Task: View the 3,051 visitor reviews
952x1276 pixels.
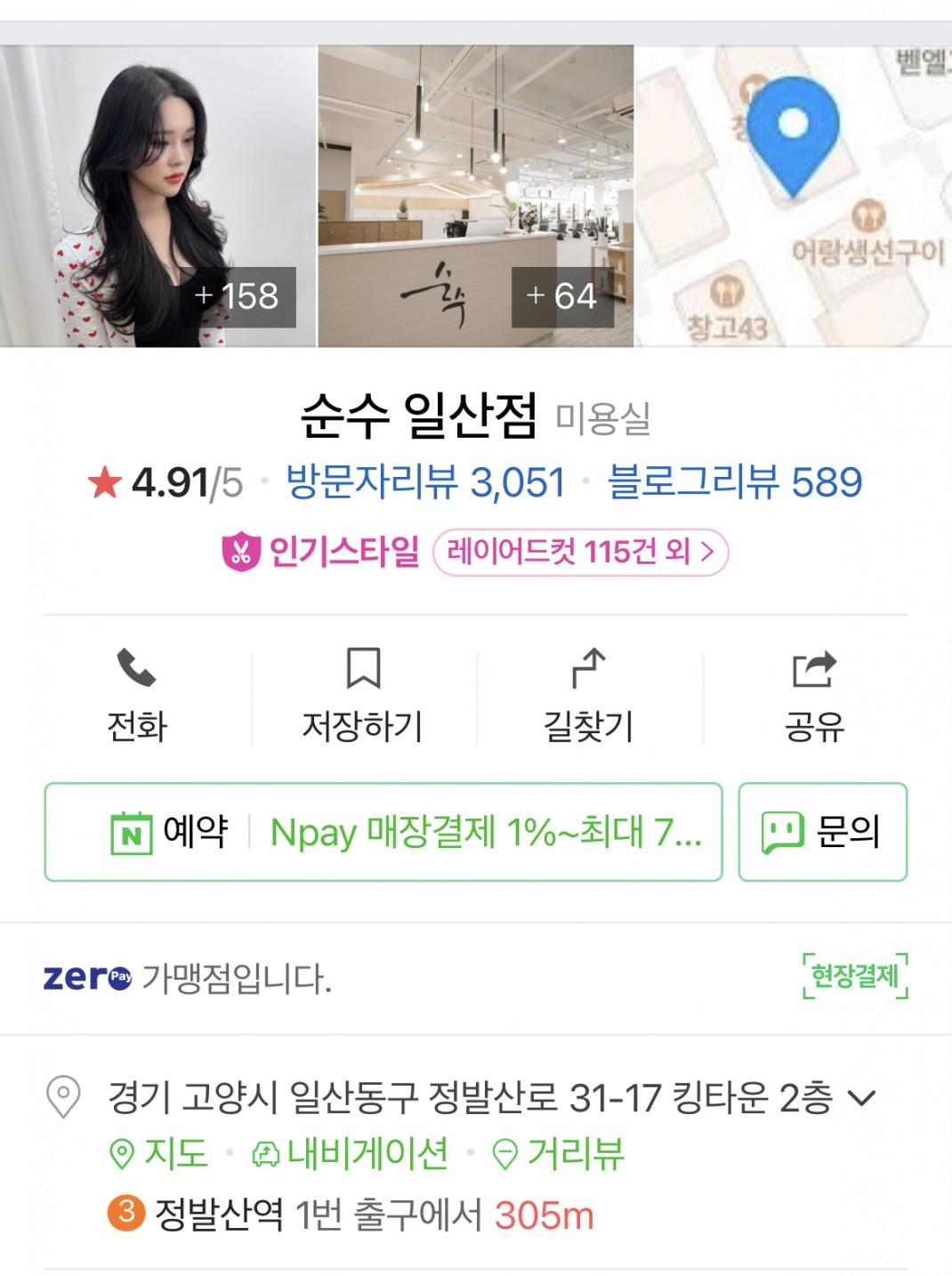Action: click(x=425, y=483)
